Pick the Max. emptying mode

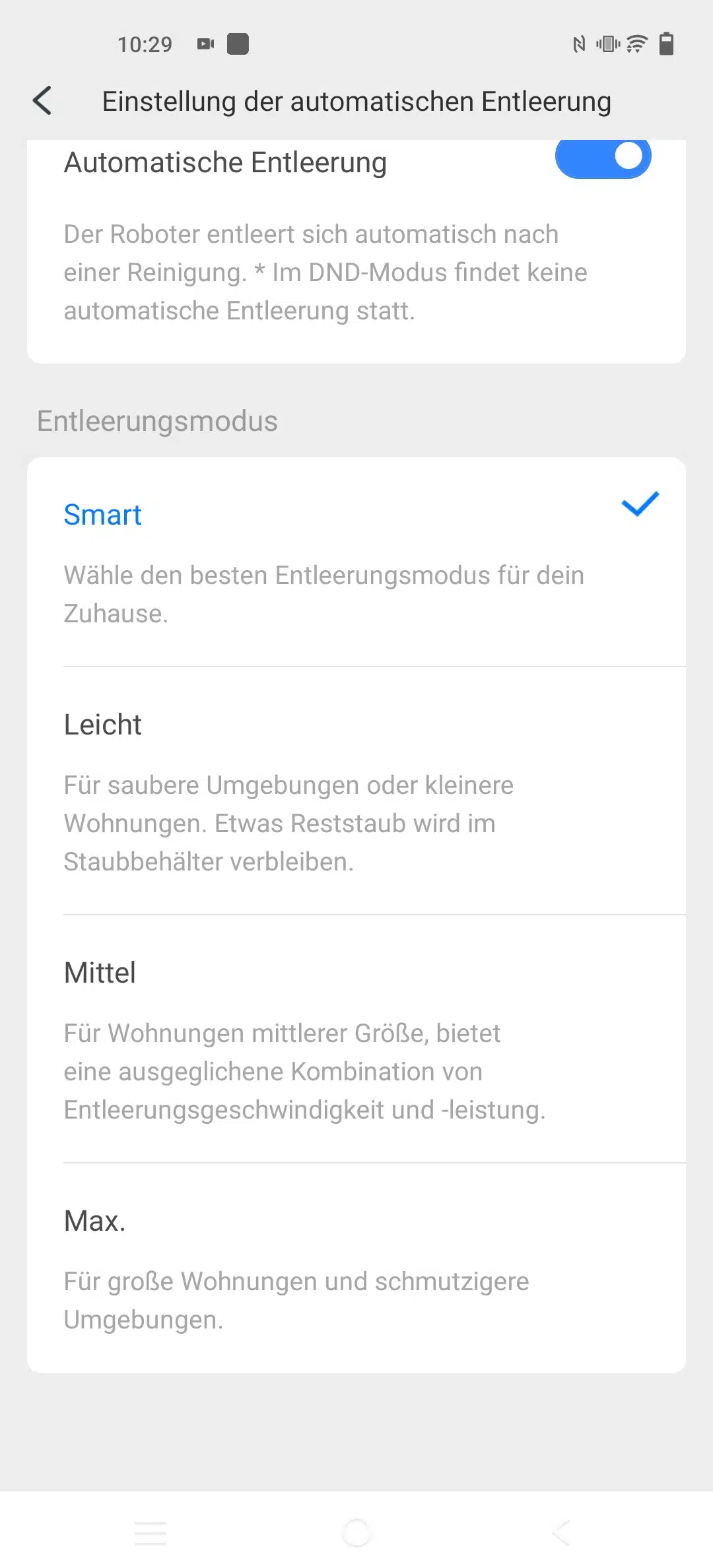356,1267
